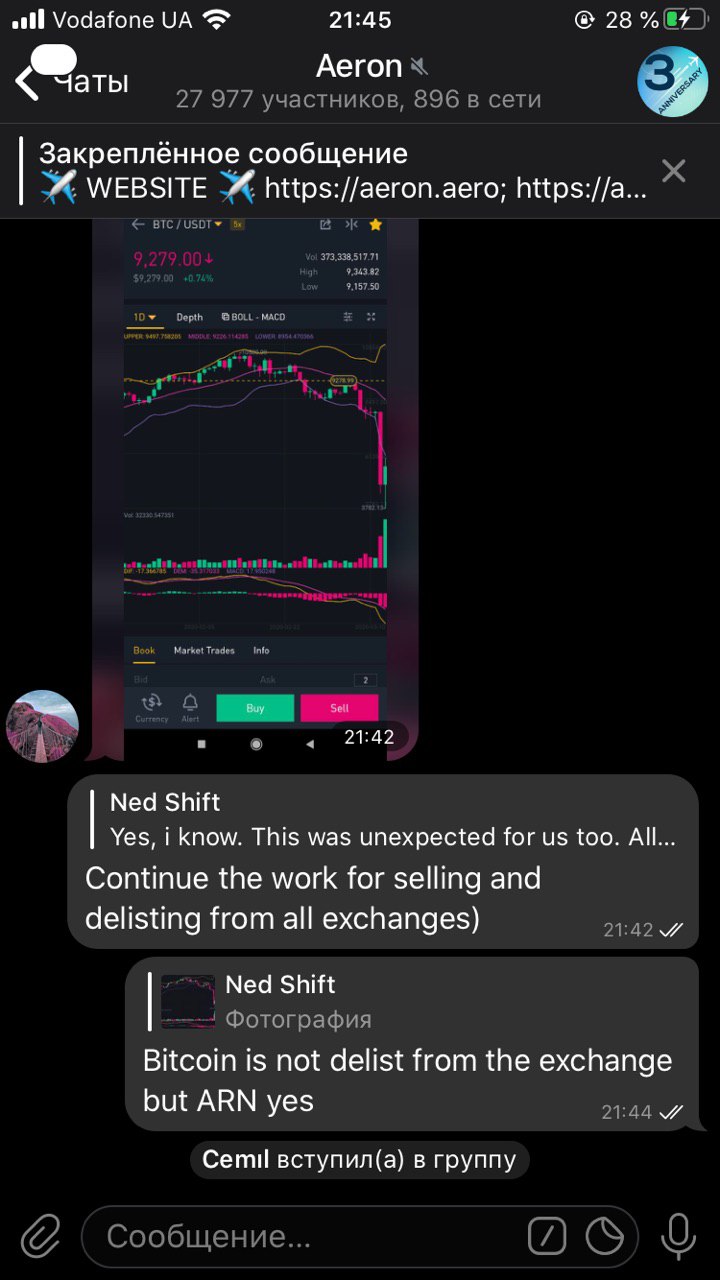This screenshot has width=720, height=1280.
Task: Open the Aeron group avatar
Action: click(672, 81)
